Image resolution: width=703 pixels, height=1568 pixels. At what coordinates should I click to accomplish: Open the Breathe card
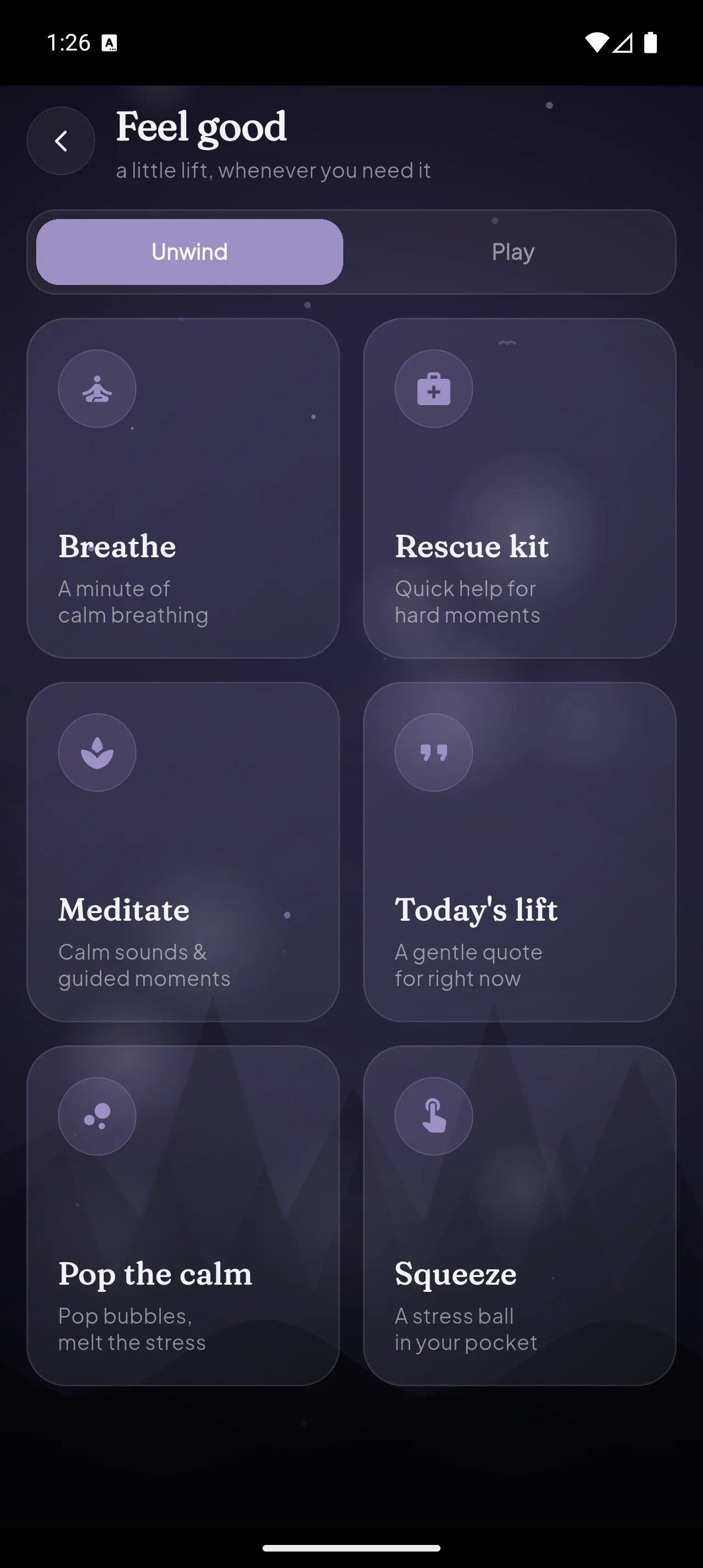183,488
